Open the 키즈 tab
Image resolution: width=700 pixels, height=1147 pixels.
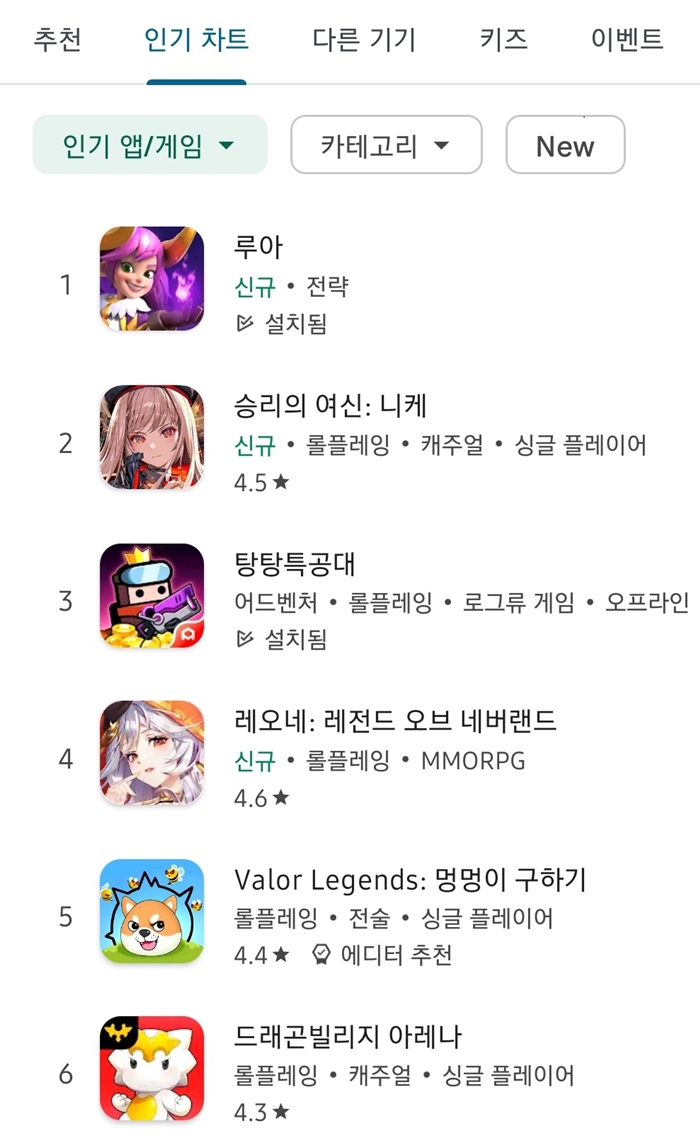(503, 41)
